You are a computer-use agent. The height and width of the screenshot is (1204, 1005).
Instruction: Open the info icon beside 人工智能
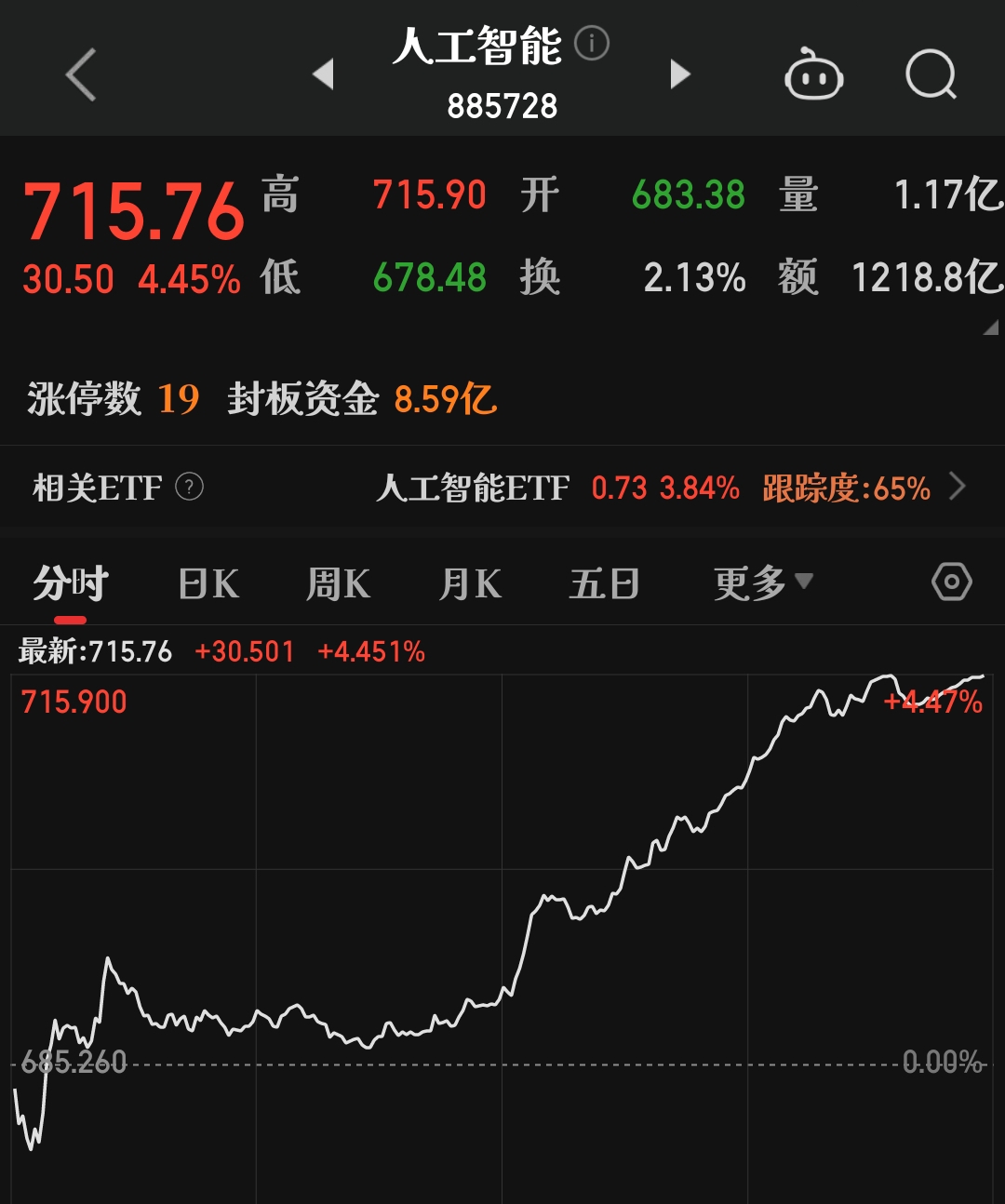(592, 43)
